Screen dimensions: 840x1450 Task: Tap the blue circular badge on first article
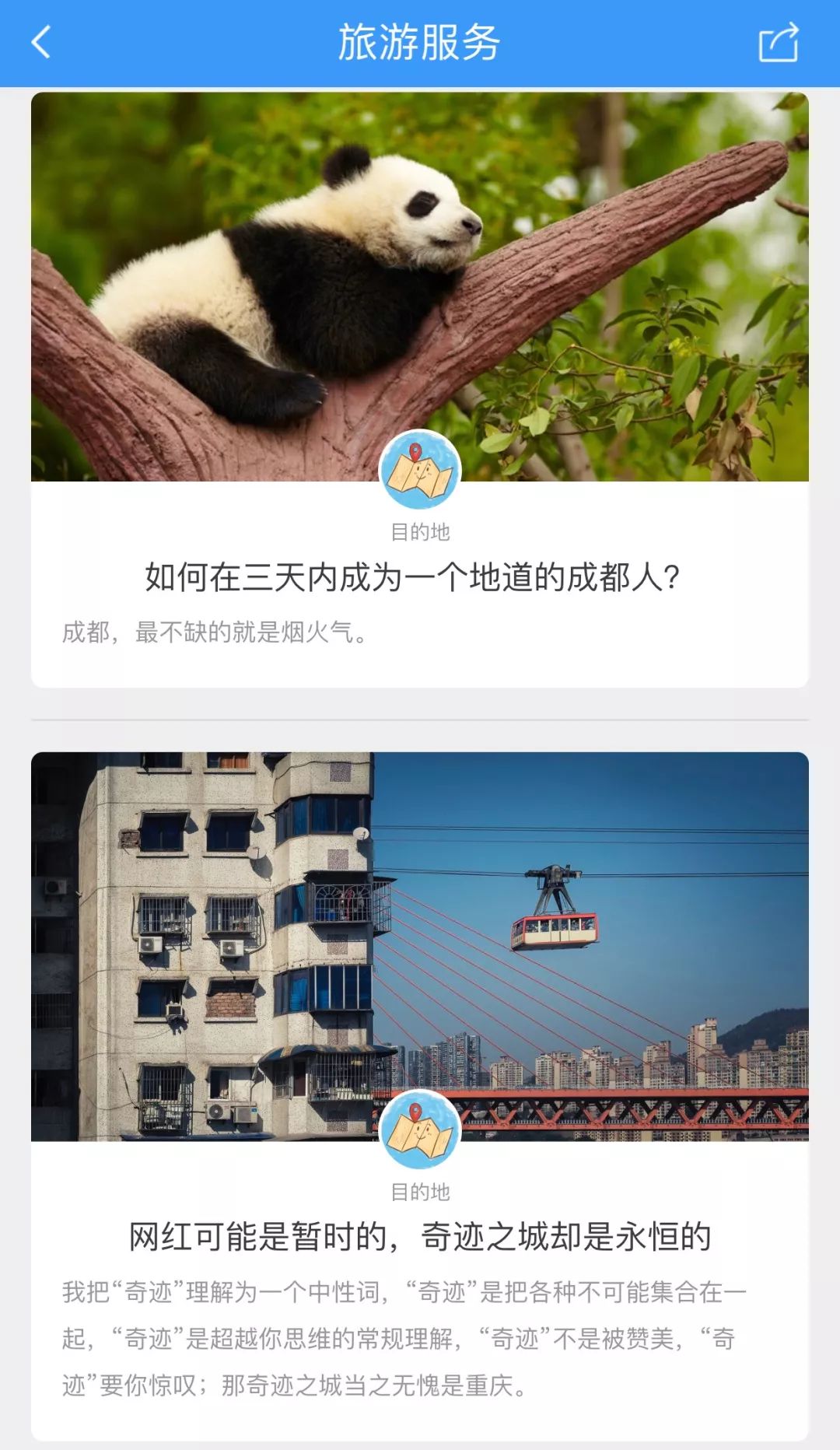420,469
